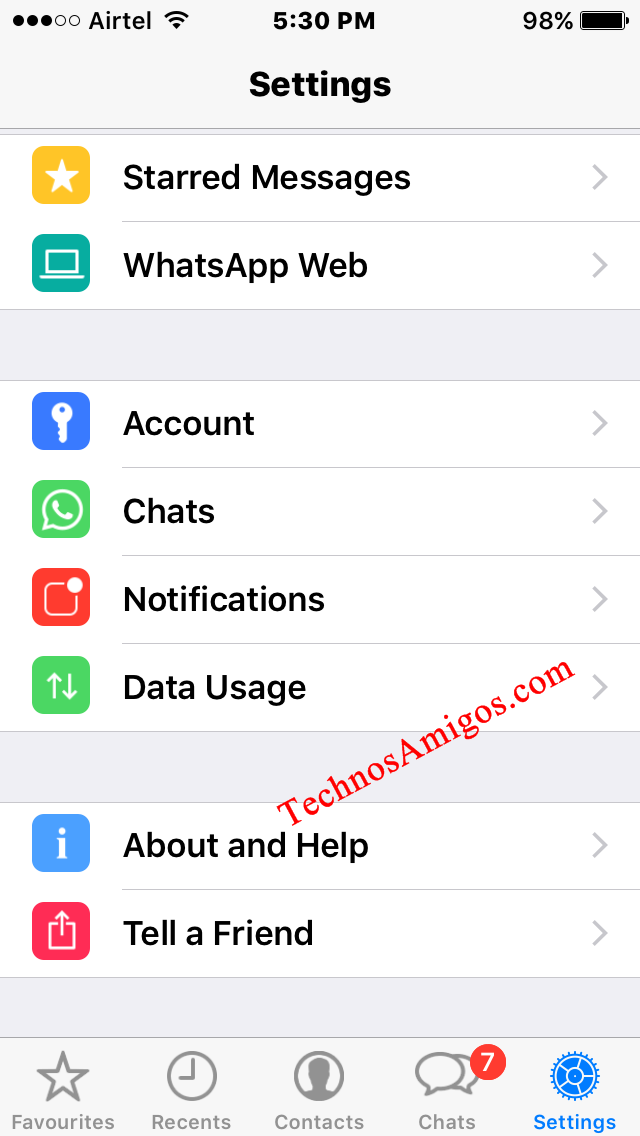
Task: Open the Chats settings row
Action: tap(169, 512)
